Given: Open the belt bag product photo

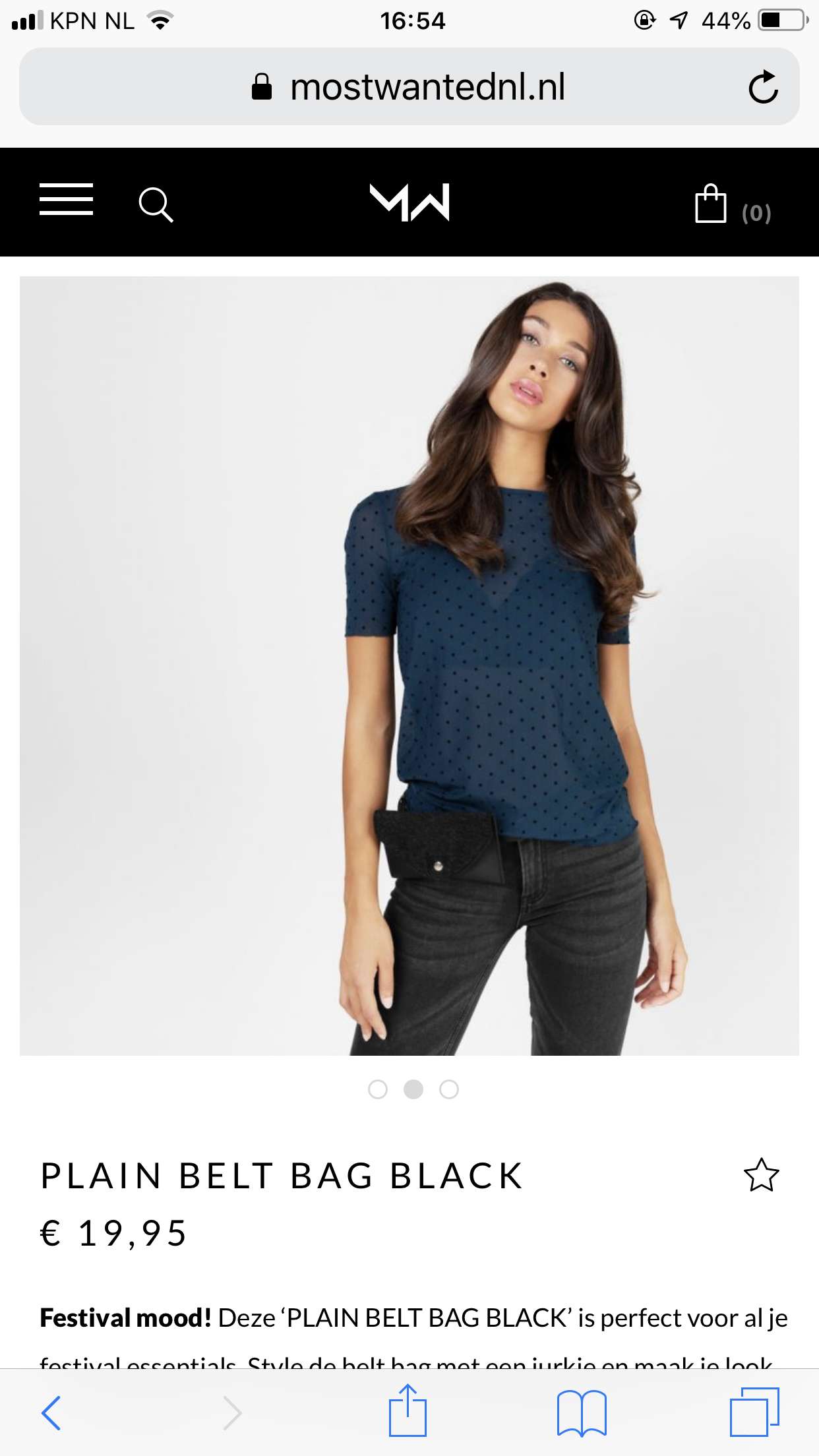Looking at the screenshot, I should 409,666.
